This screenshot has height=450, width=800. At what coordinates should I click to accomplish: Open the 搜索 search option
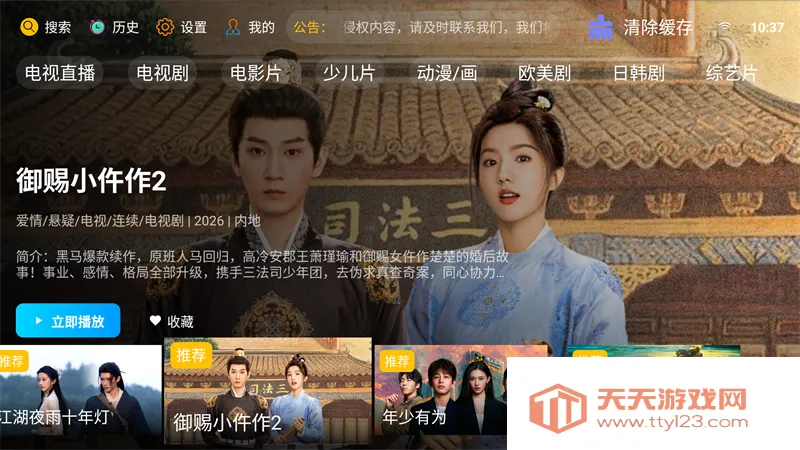pos(46,27)
